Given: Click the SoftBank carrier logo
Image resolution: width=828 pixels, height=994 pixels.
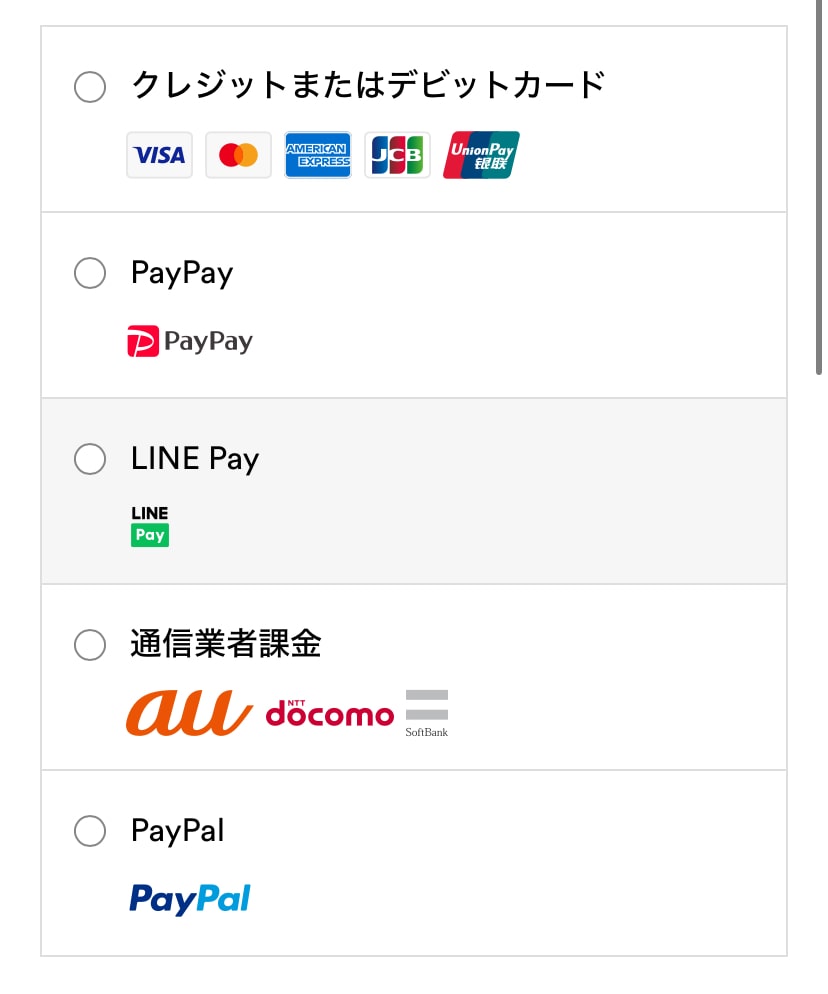Looking at the screenshot, I should (426, 711).
